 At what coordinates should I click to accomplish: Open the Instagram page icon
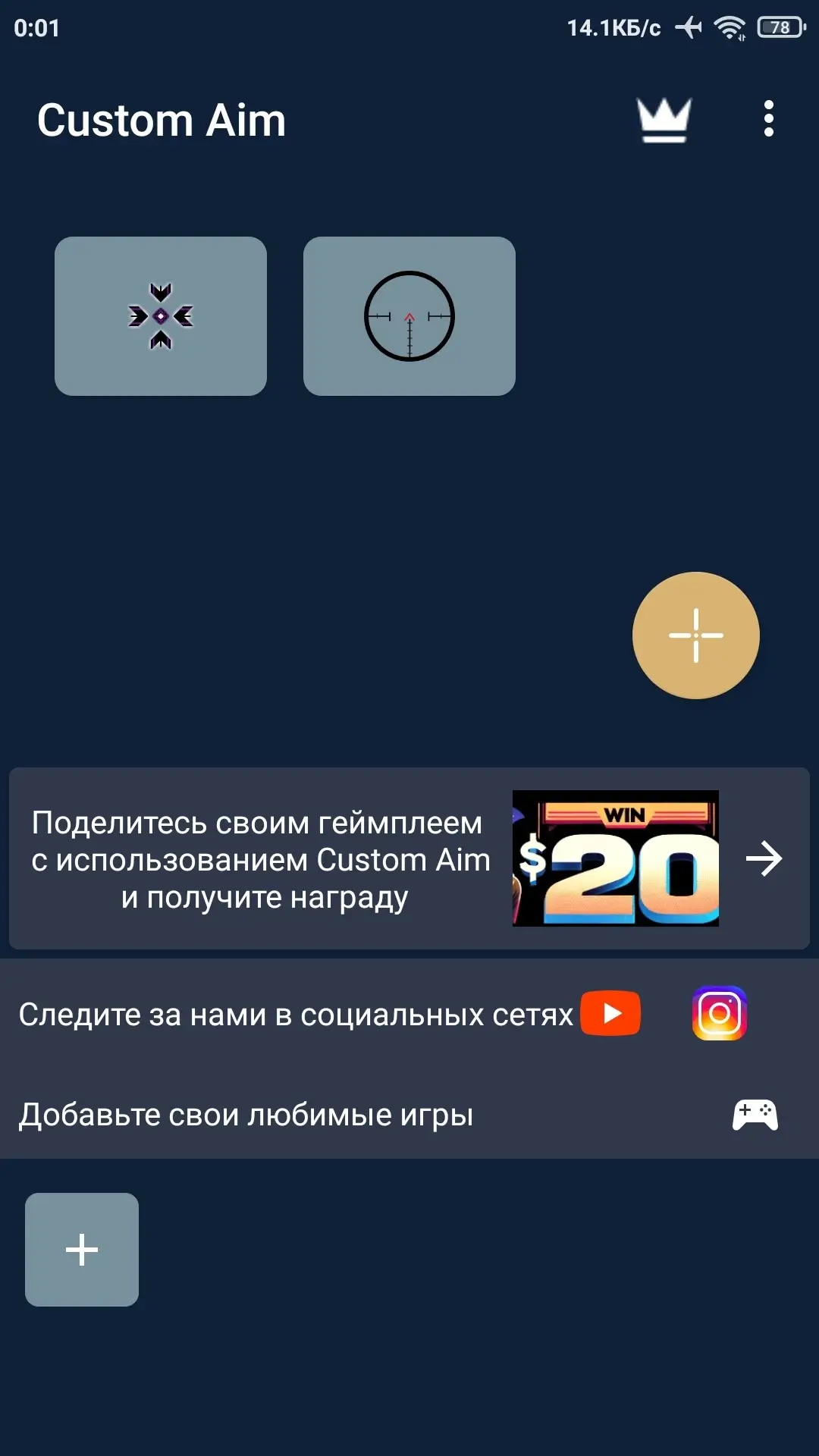720,1013
